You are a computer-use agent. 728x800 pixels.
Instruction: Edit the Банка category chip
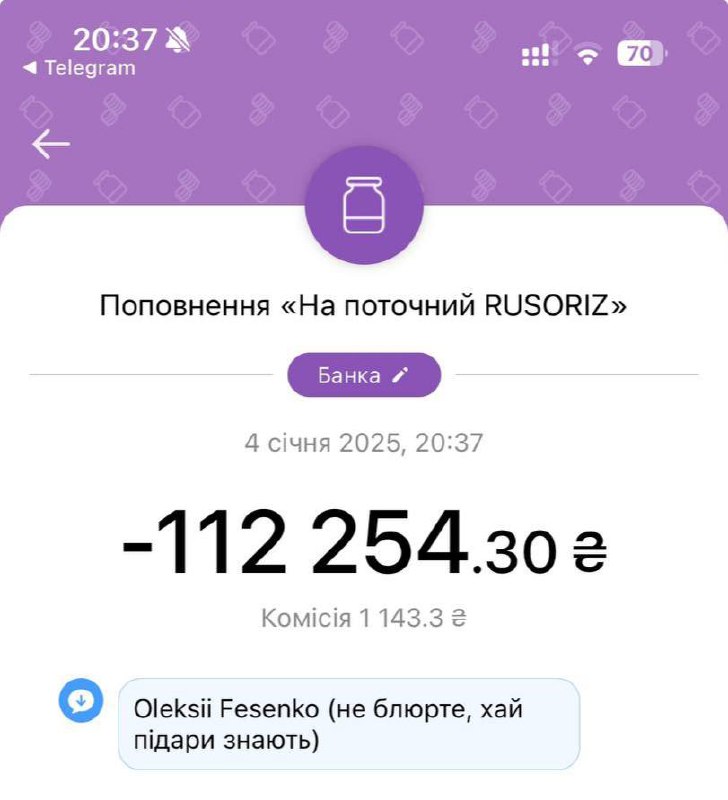pos(364,375)
